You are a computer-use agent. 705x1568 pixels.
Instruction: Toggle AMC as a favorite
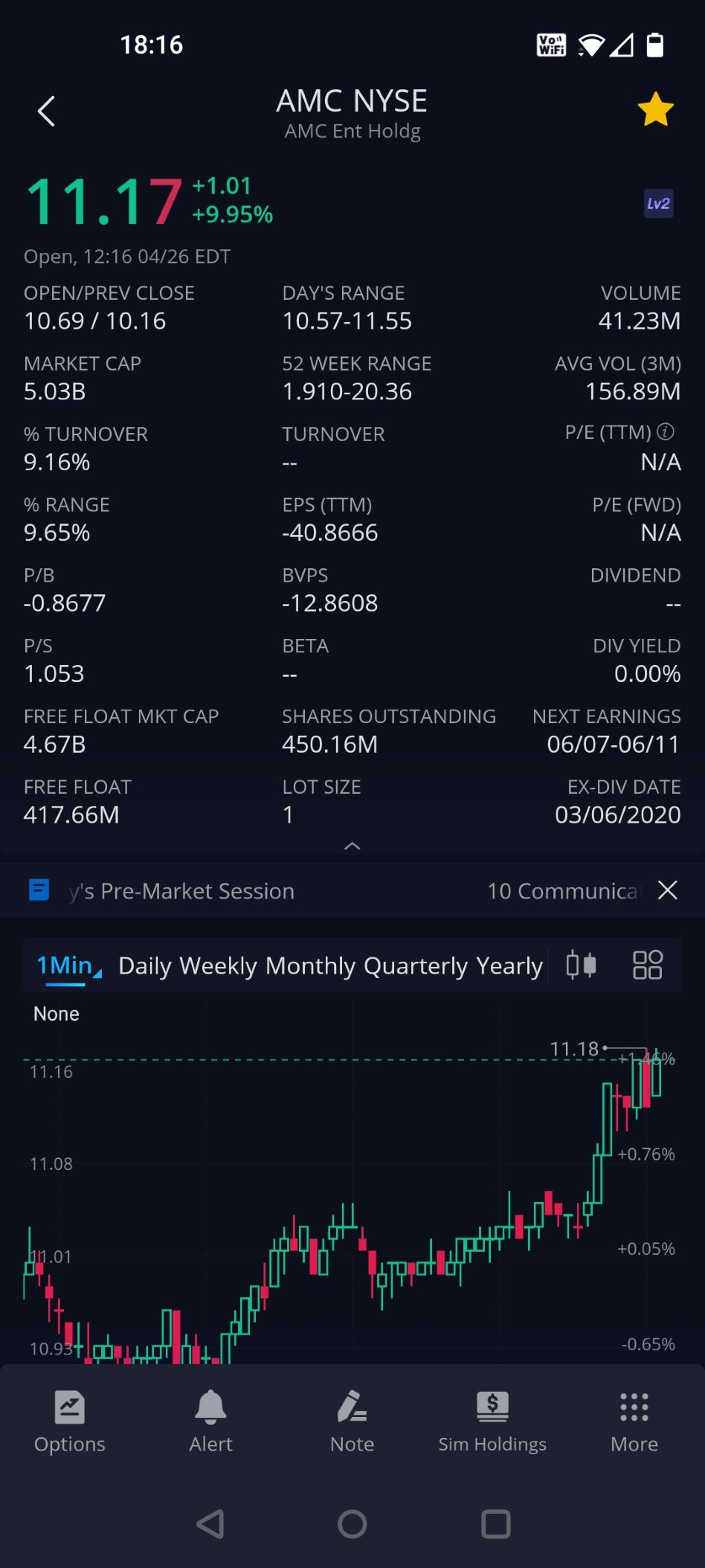click(654, 110)
